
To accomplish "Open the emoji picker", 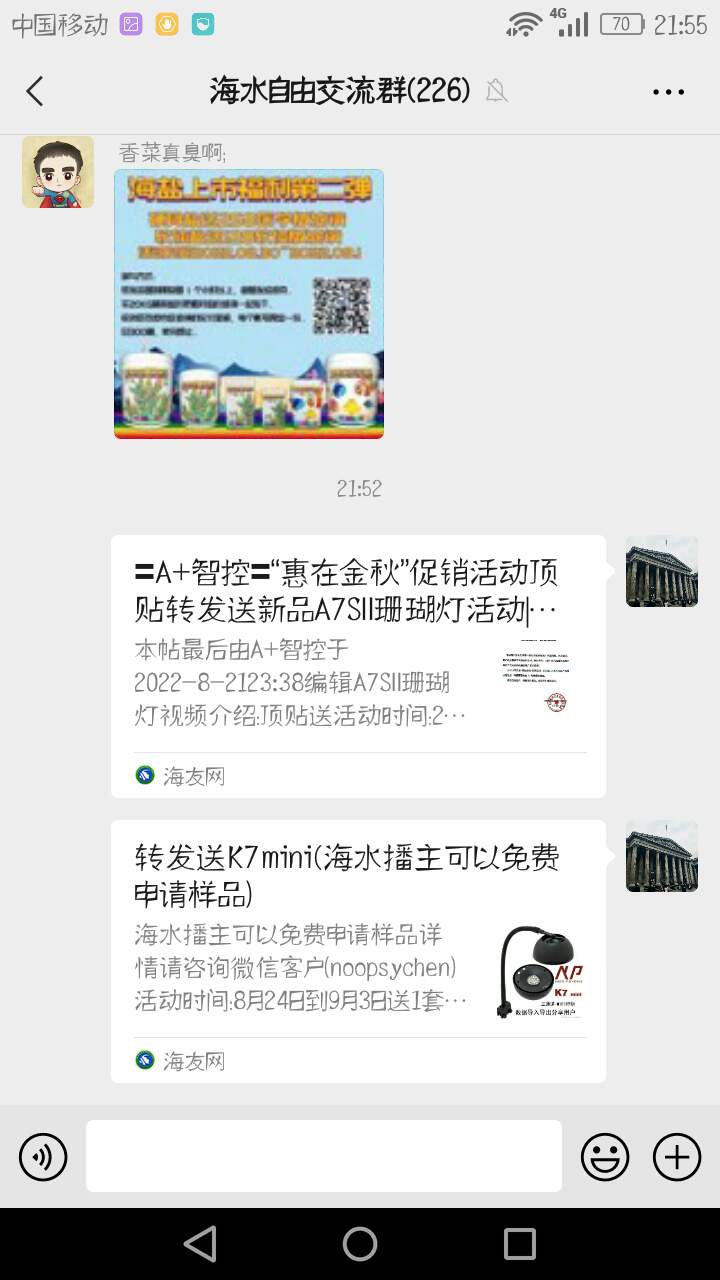I will [x=605, y=1157].
